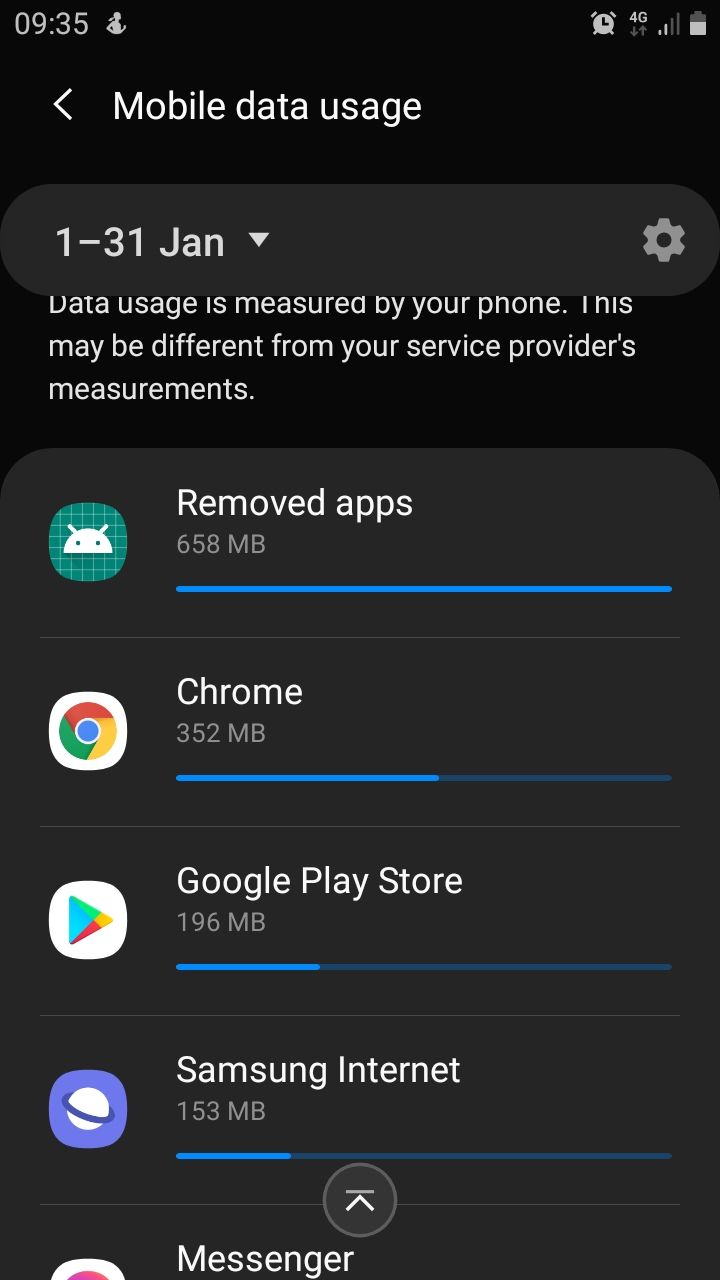Tap the 09:35 clock display

tap(50, 22)
